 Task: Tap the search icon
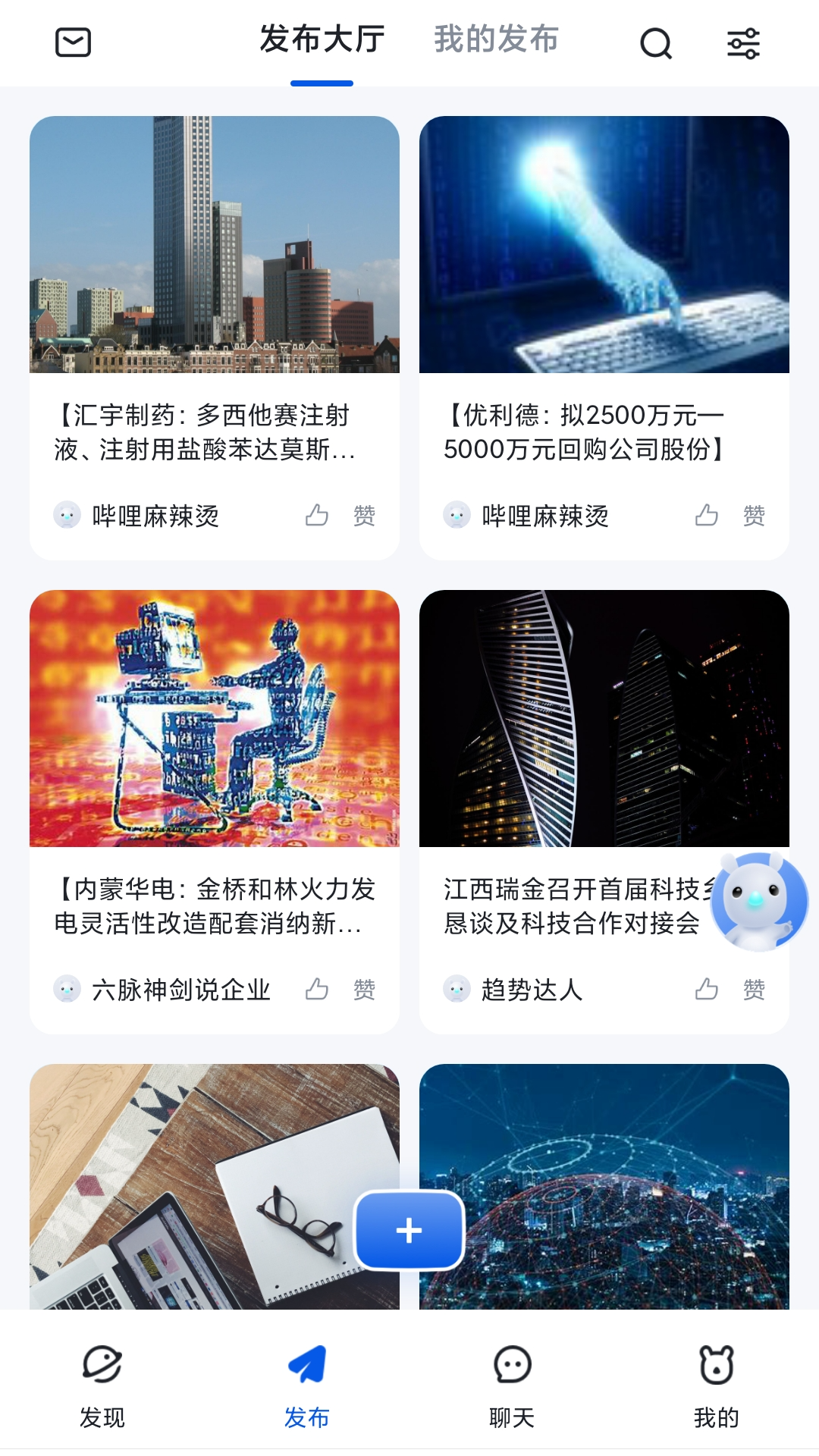coord(657,43)
